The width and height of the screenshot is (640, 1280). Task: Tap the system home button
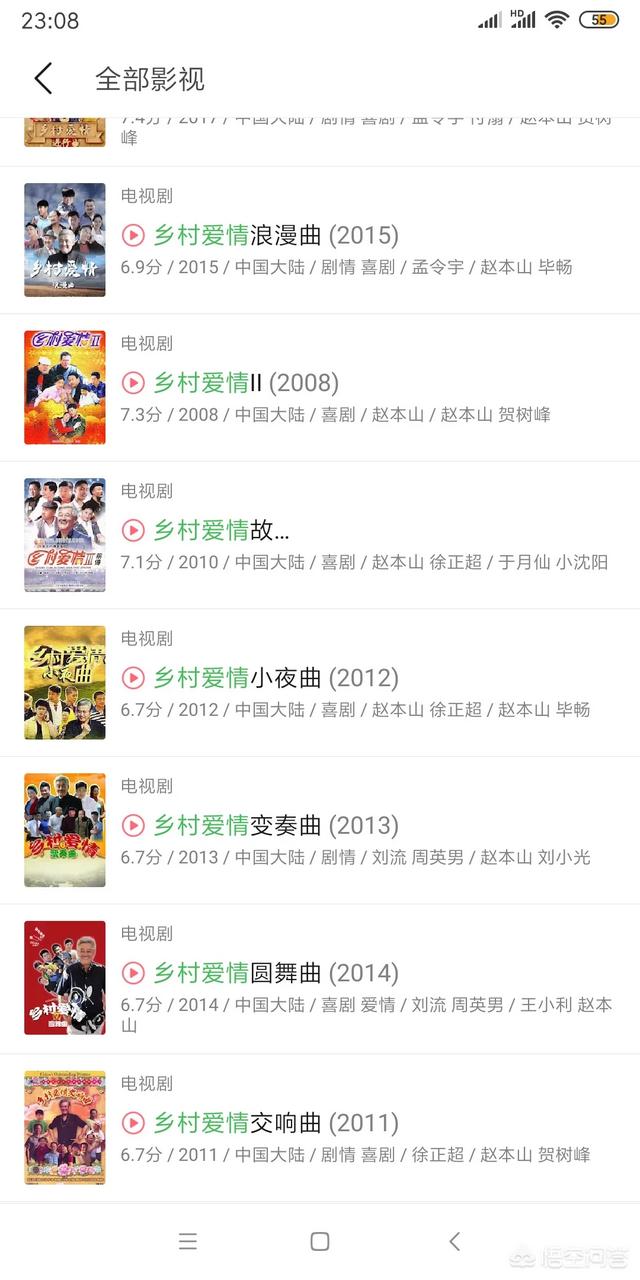(320, 1241)
